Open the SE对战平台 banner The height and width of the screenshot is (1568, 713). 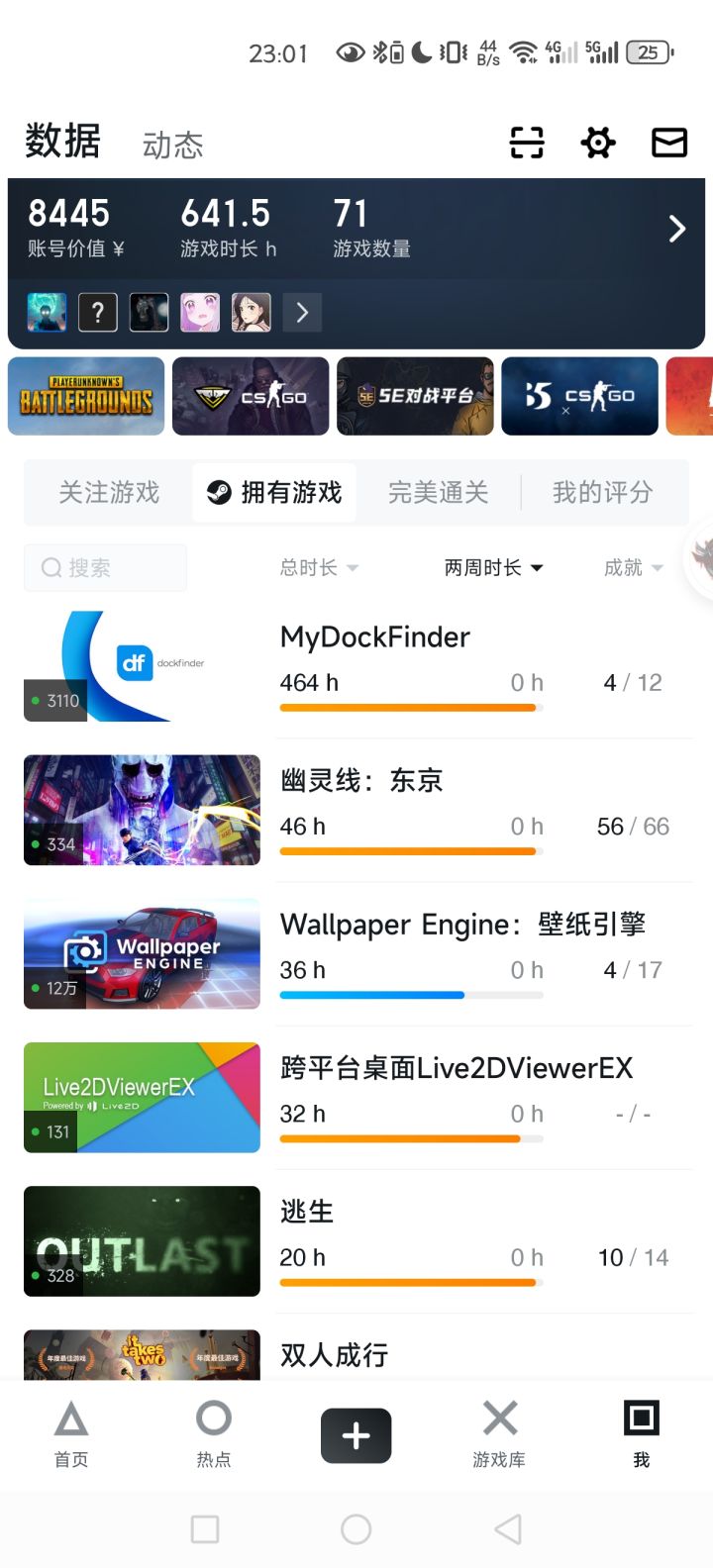click(x=415, y=396)
